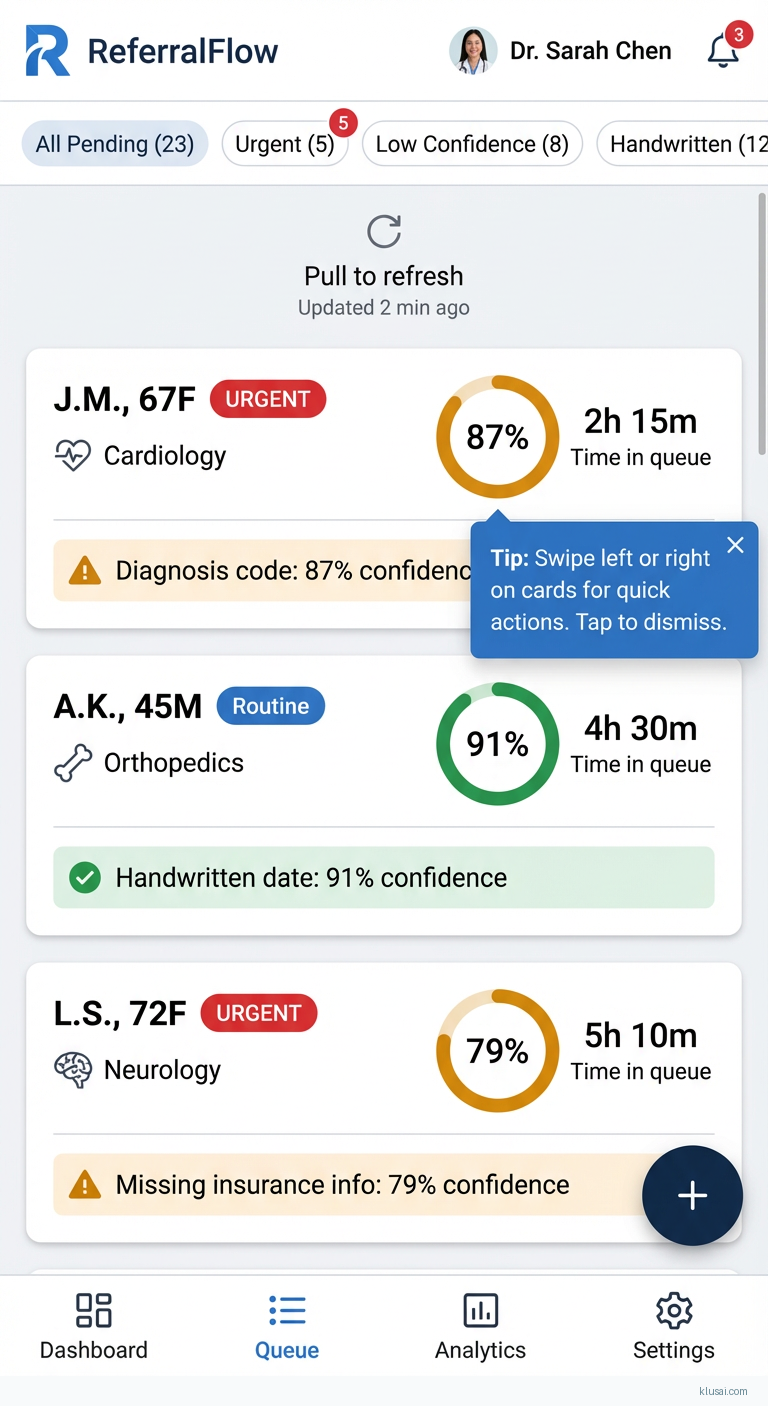Select the All Pending (23) filter tab
Image resolution: width=768 pixels, height=1406 pixels.
pos(114,143)
